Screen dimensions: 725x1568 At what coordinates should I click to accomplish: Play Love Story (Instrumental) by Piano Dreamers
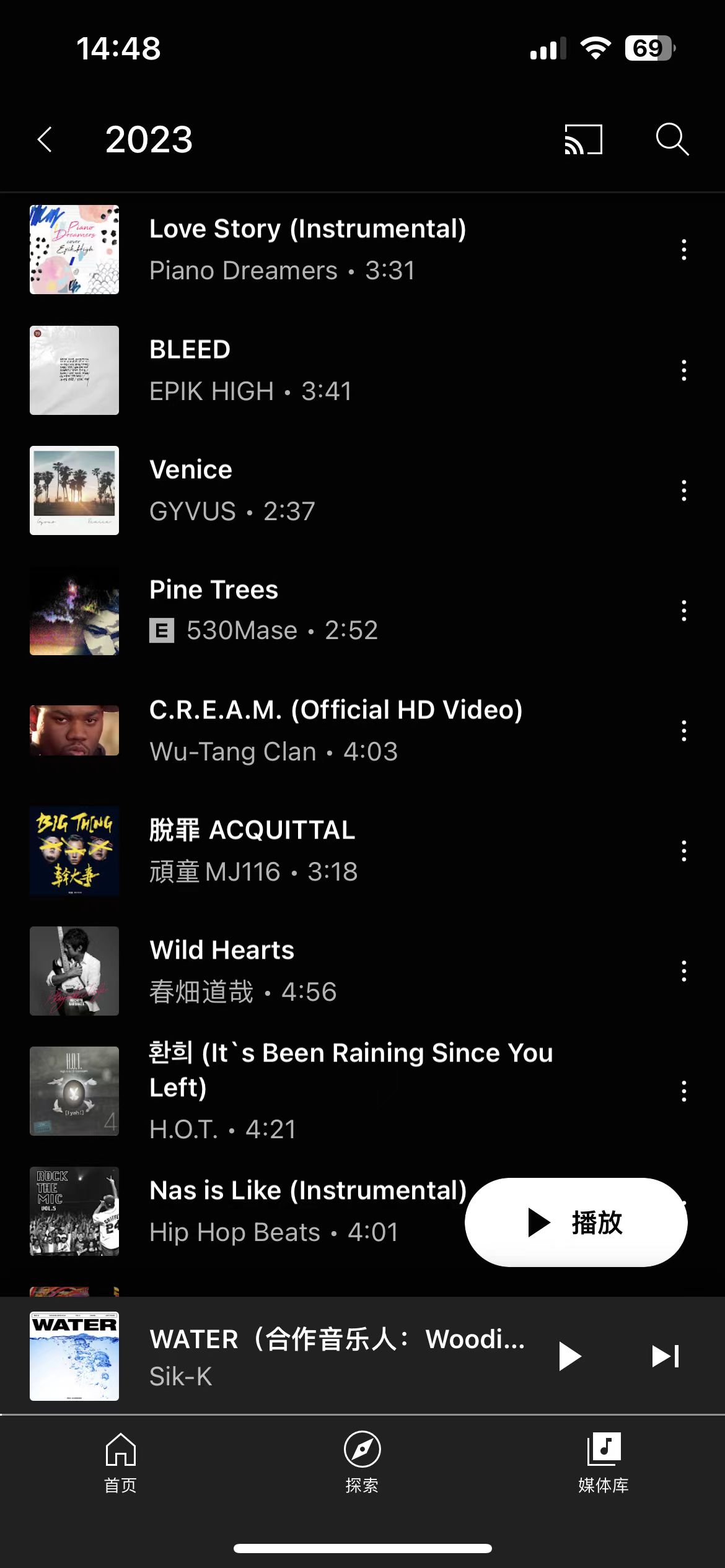coord(307,250)
